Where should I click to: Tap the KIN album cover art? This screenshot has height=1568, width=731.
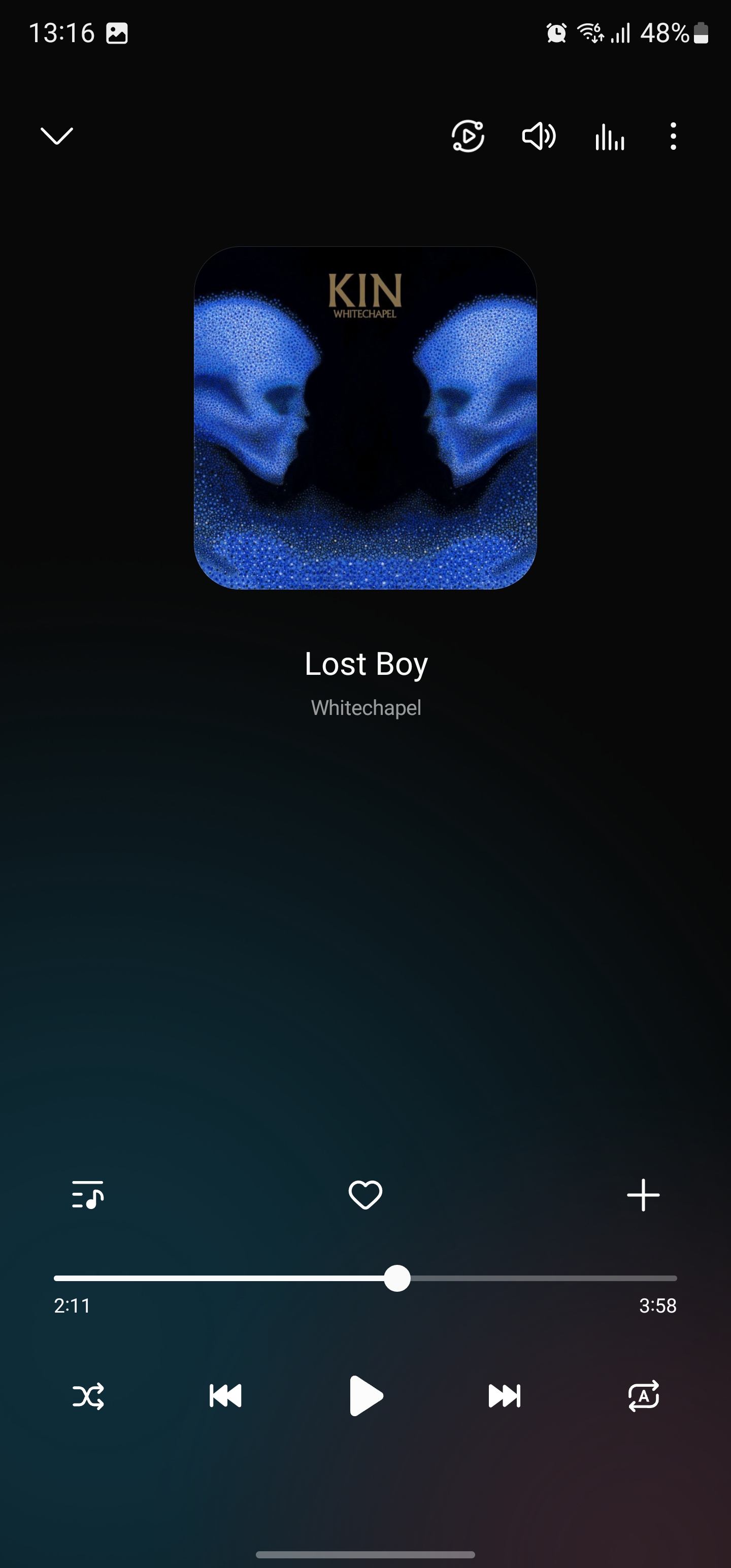[365, 417]
